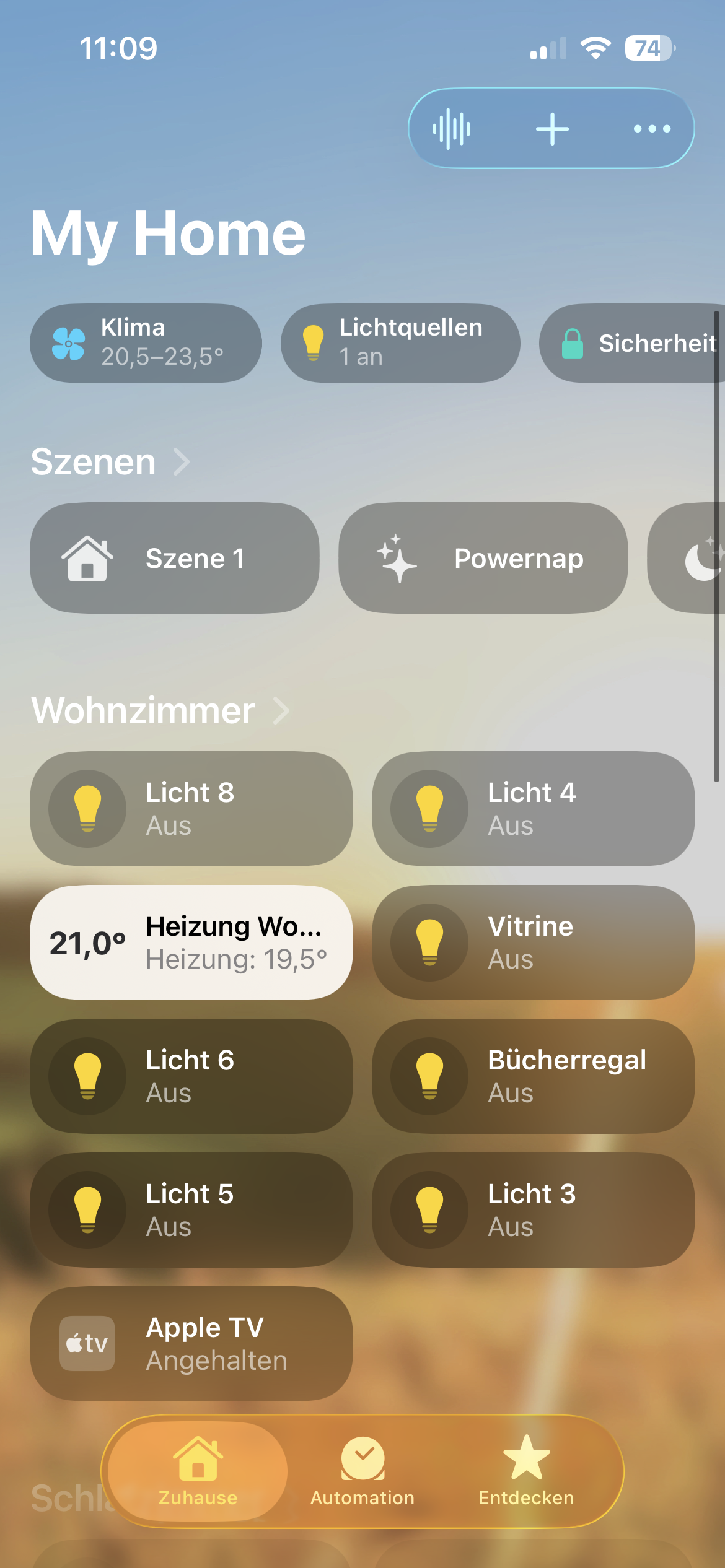Image resolution: width=725 pixels, height=1568 pixels.
Task: Open the intercom waveform icon
Action: click(452, 129)
